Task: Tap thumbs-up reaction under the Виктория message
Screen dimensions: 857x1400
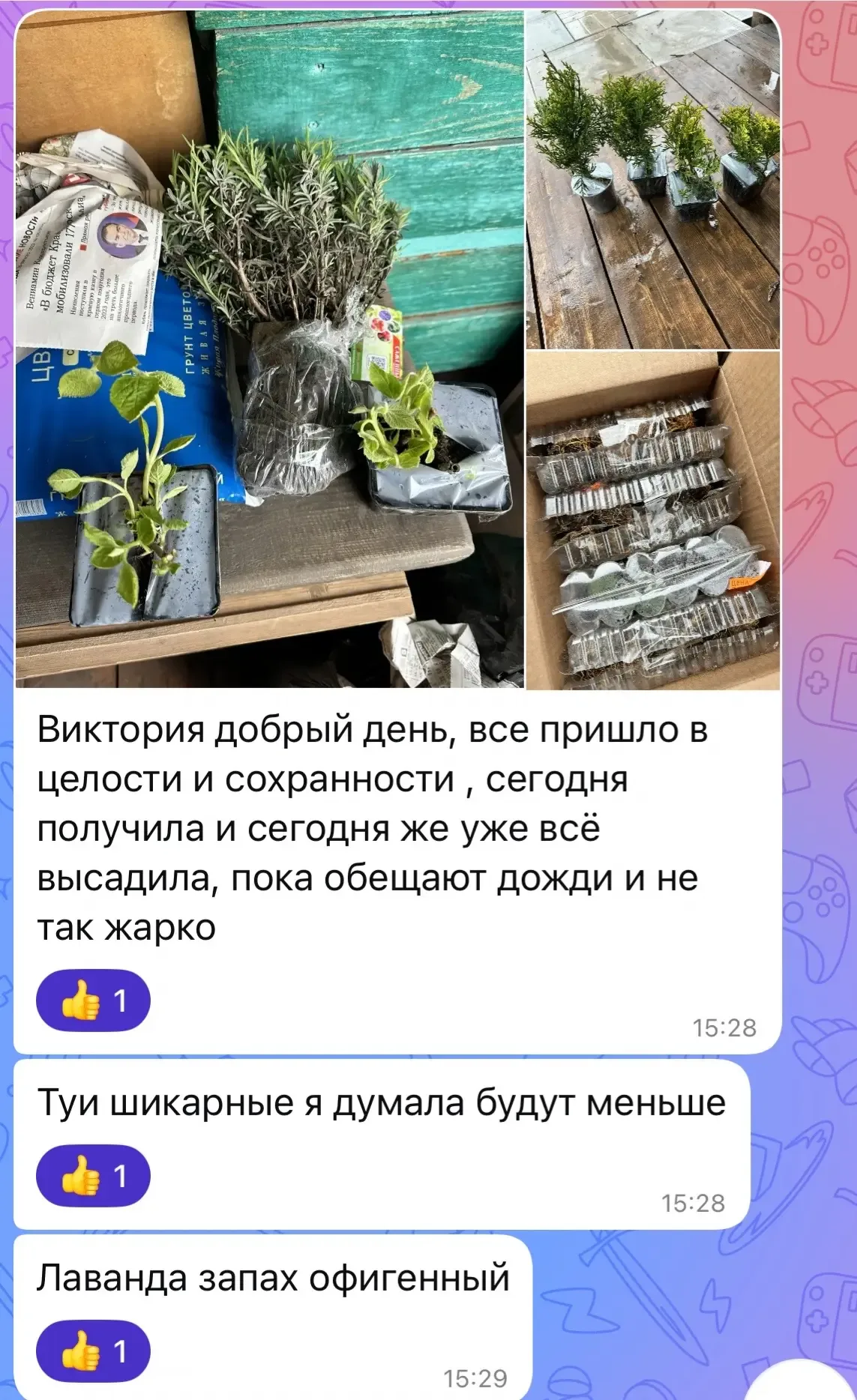Action: pos(93,1001)
